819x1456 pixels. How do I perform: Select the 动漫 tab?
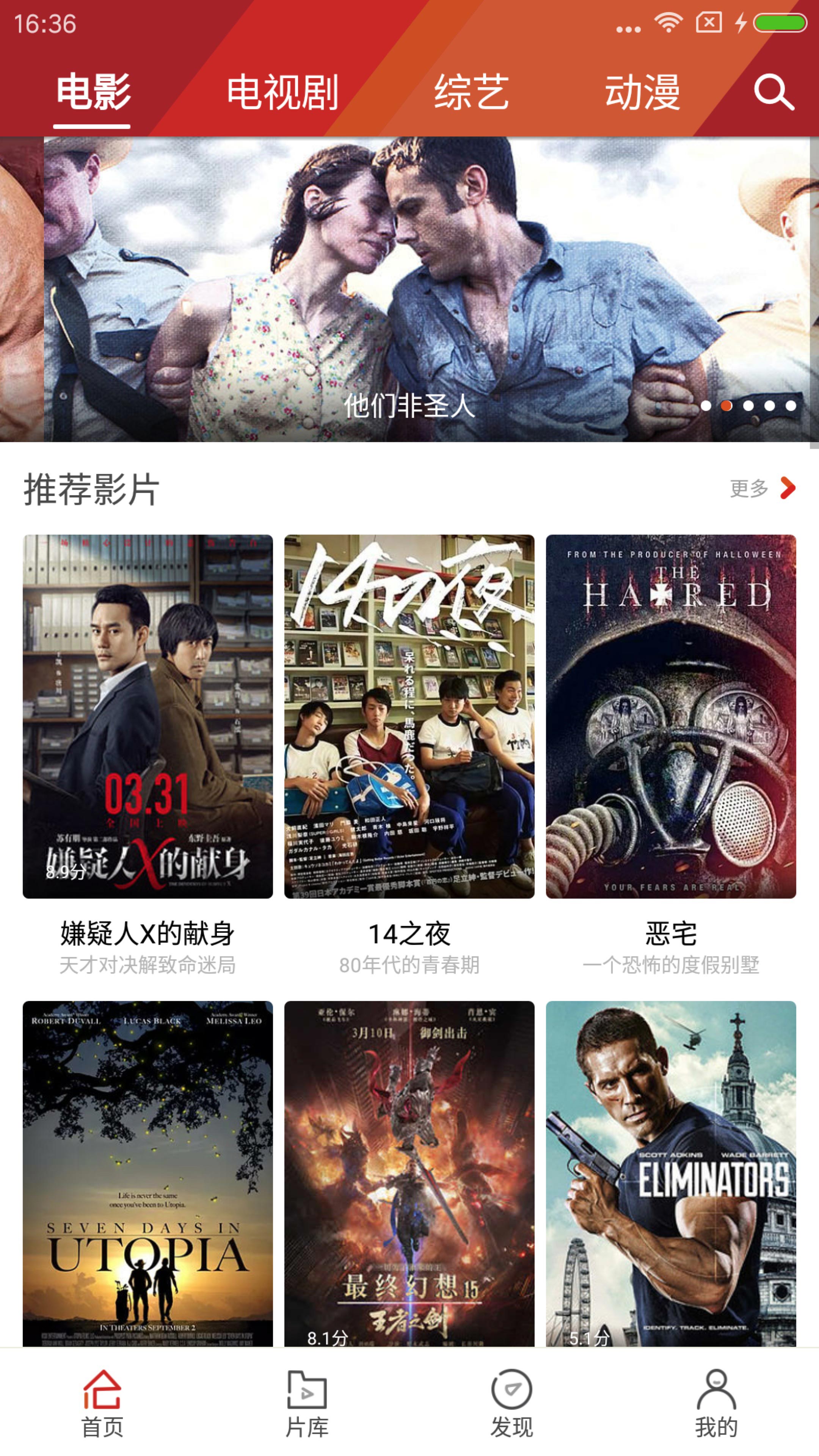click(x=643, y=92)
